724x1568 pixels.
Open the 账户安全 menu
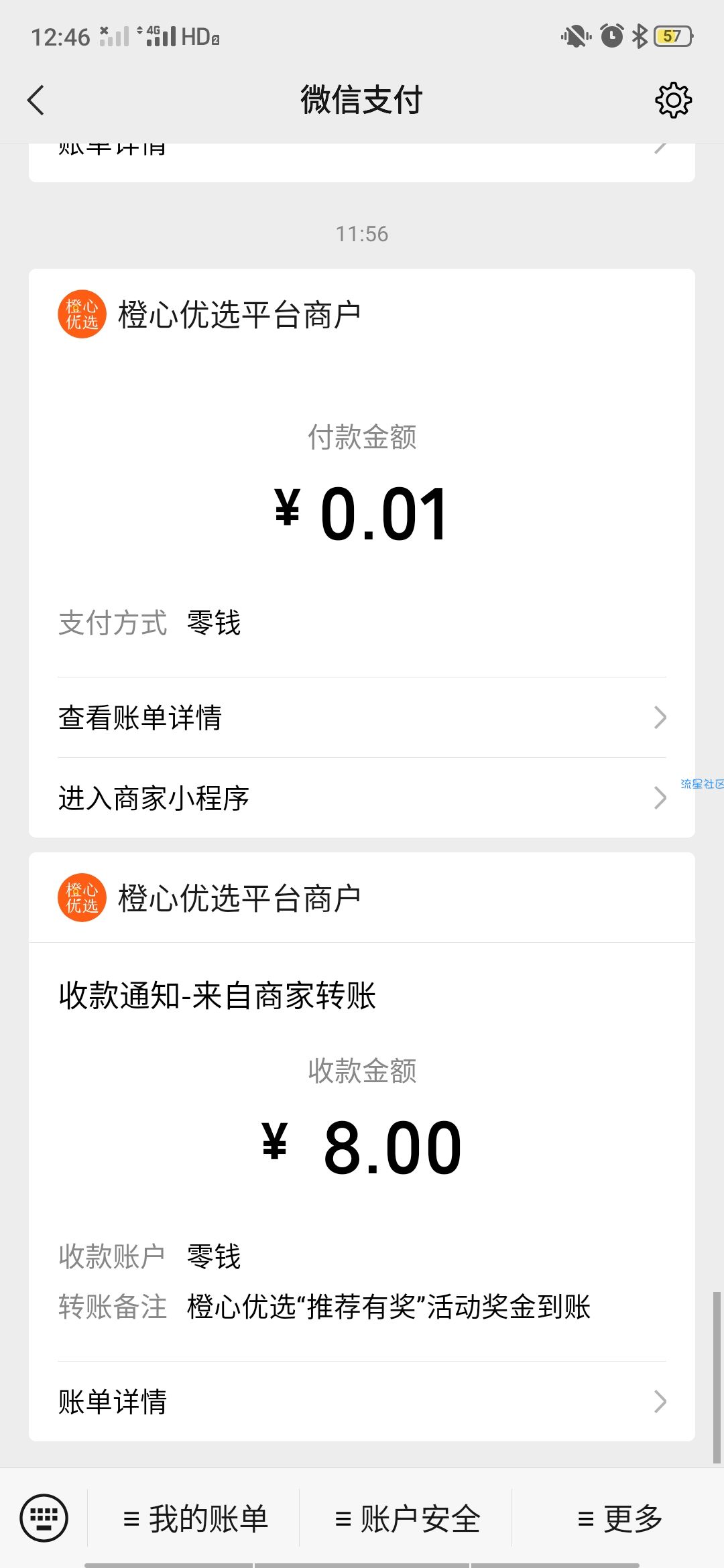[x=408, y=1518]
